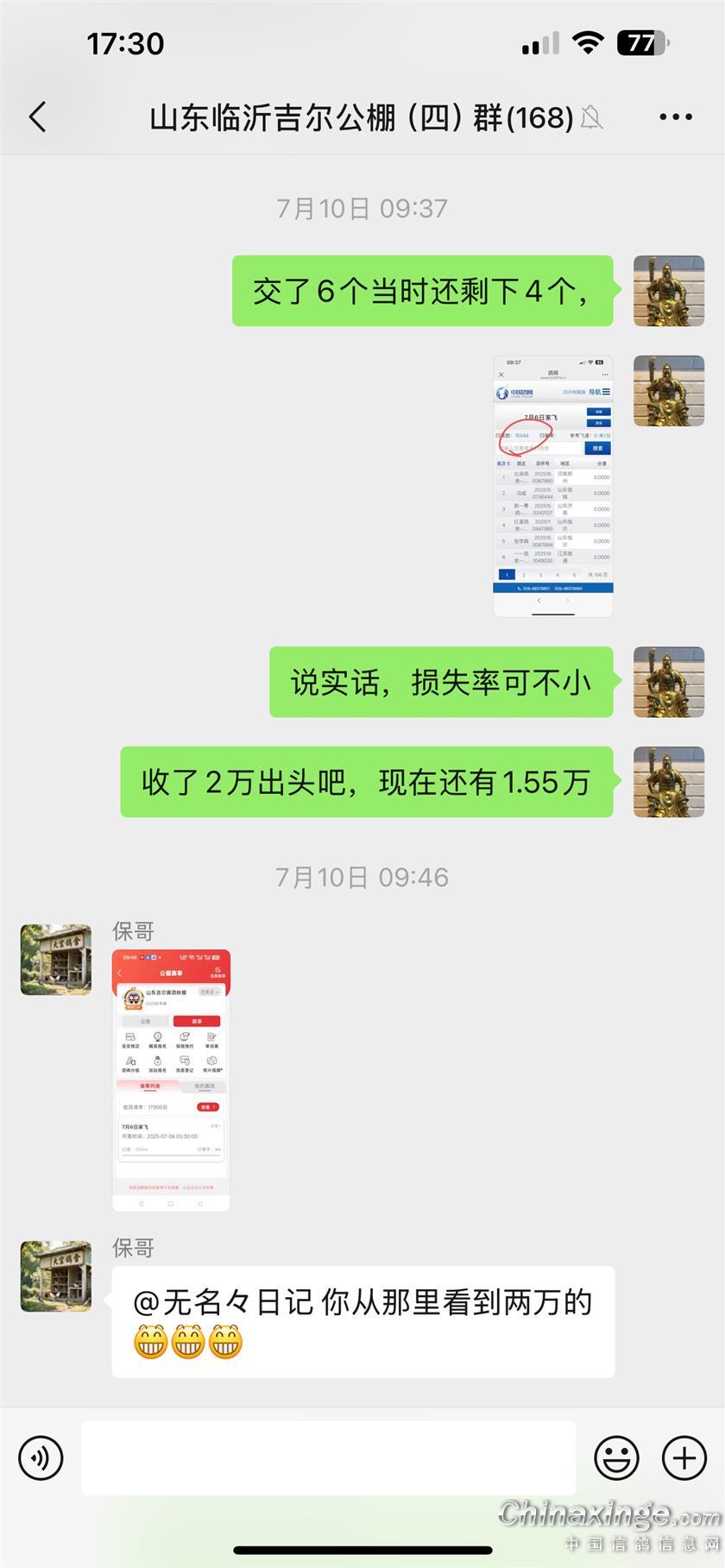Open 保哥's avatar beside the screenshot
This screenshot has height=1568, width=725.
pyautogui.click(x=56, y=960)
